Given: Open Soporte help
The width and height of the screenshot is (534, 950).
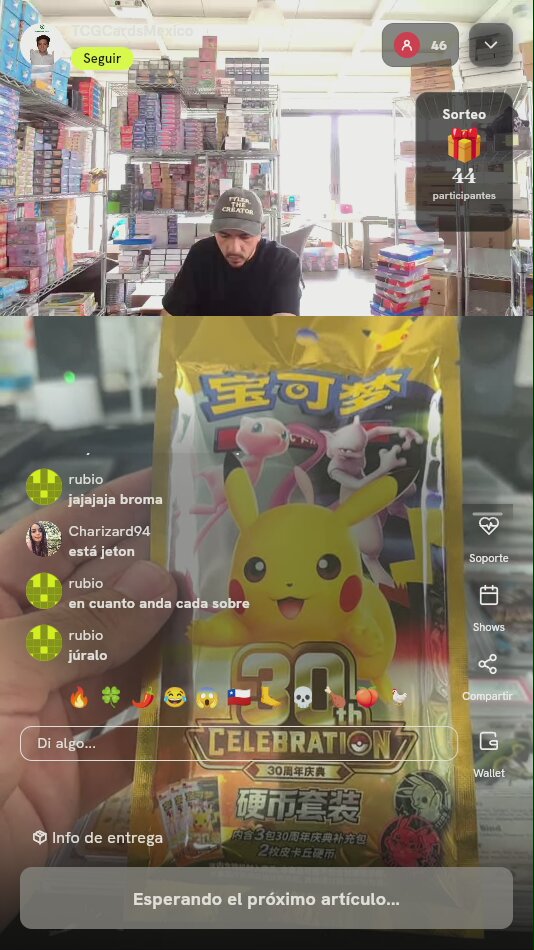Looking at the screenshot, I should coord(489,538).
